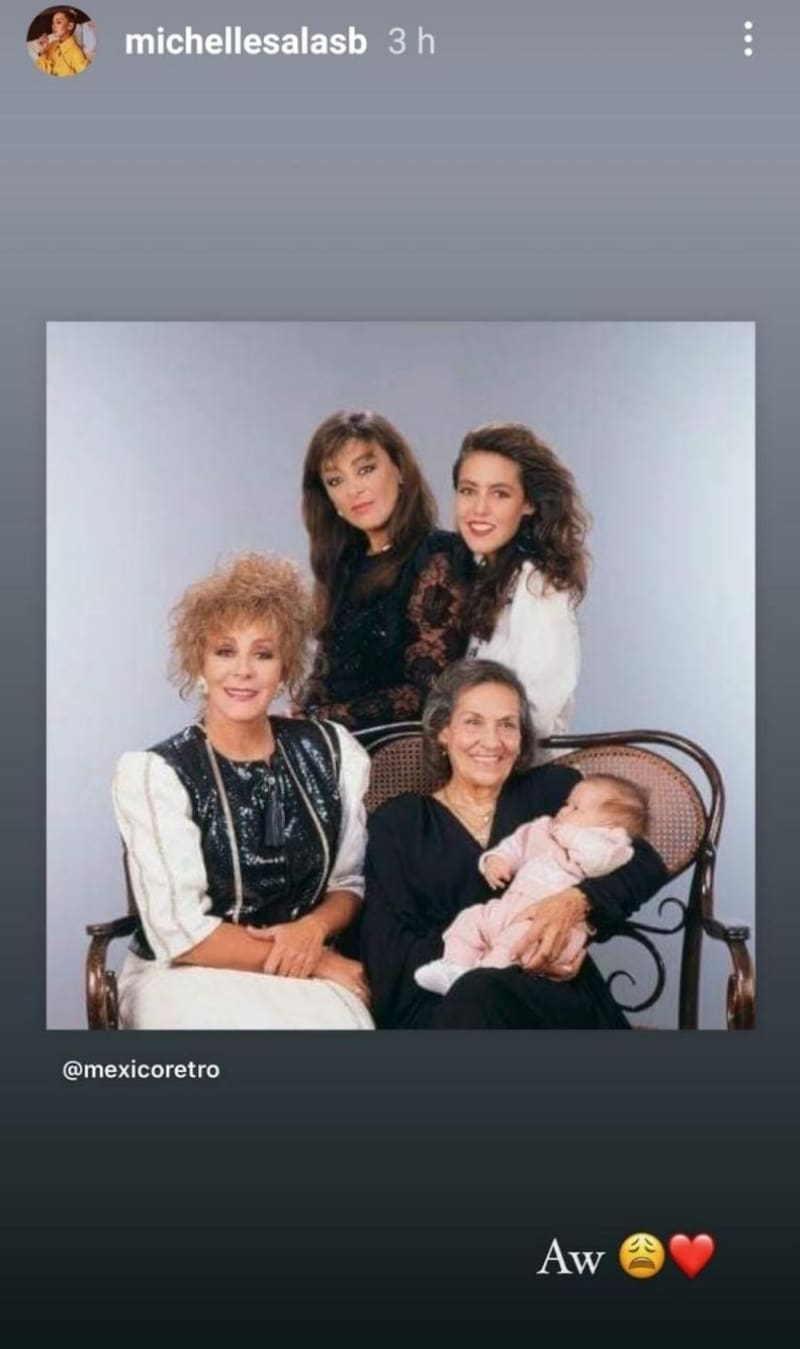Tap the michellesalasb username
The height and width of the screenshot is (1349, 800).
[245, 42]
